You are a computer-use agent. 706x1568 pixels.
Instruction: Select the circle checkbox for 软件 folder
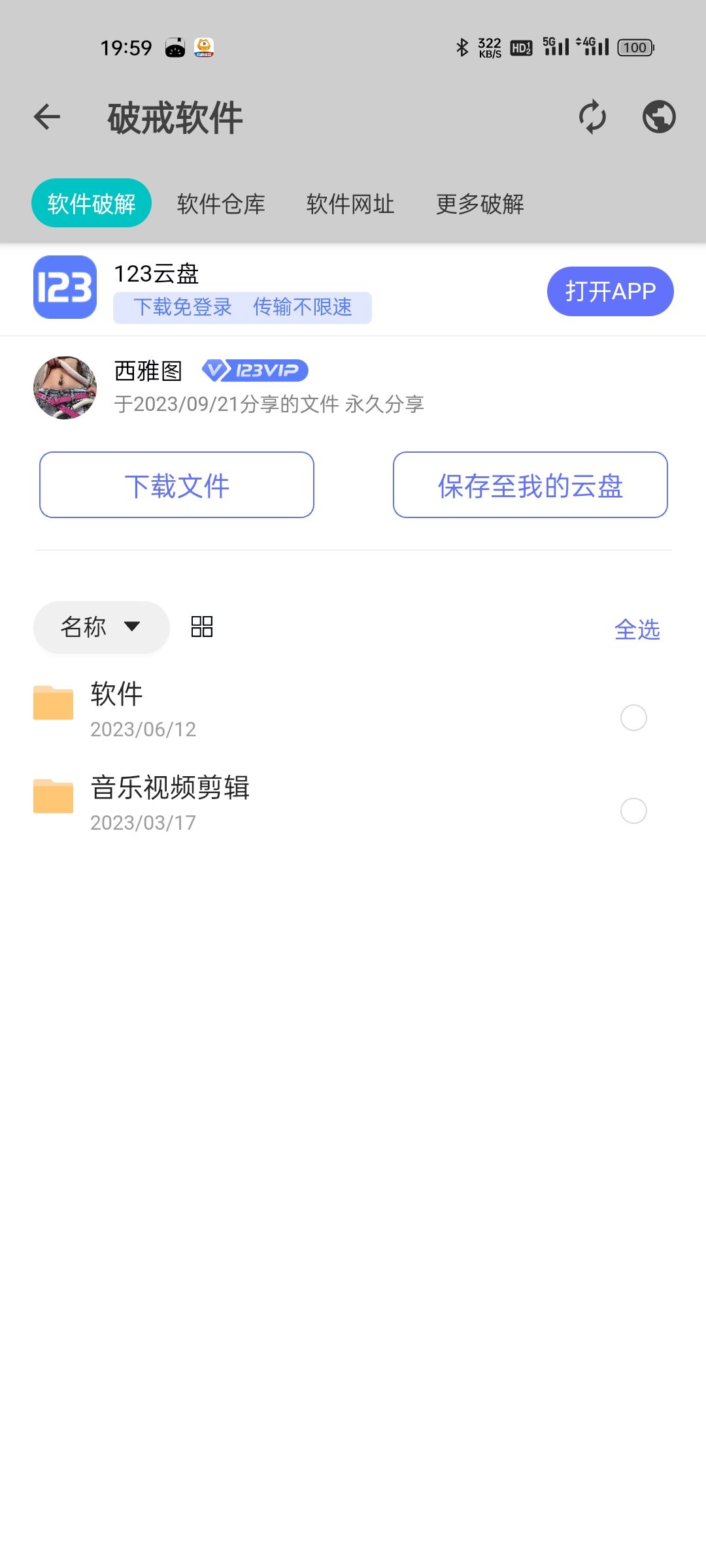click(633, 717)
